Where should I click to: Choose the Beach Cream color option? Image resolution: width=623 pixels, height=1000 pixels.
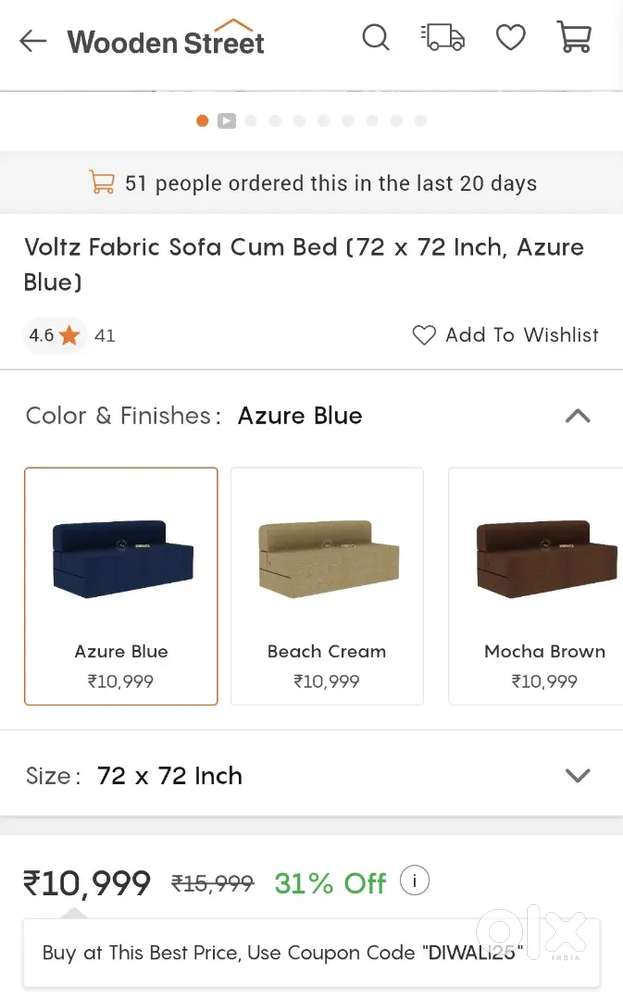pos(327,586)
